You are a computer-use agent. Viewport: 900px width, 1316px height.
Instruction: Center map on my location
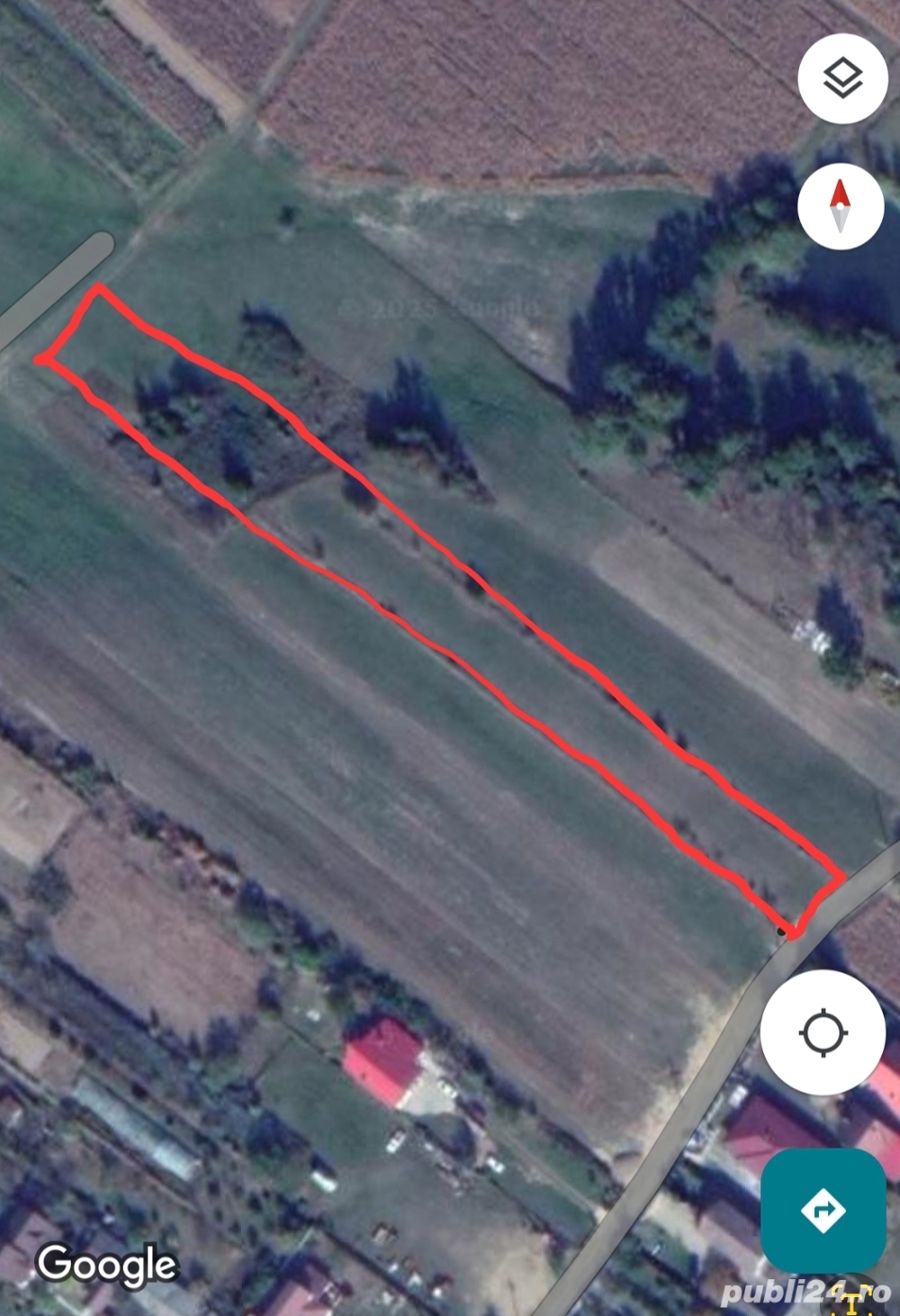pos(823,1032)
